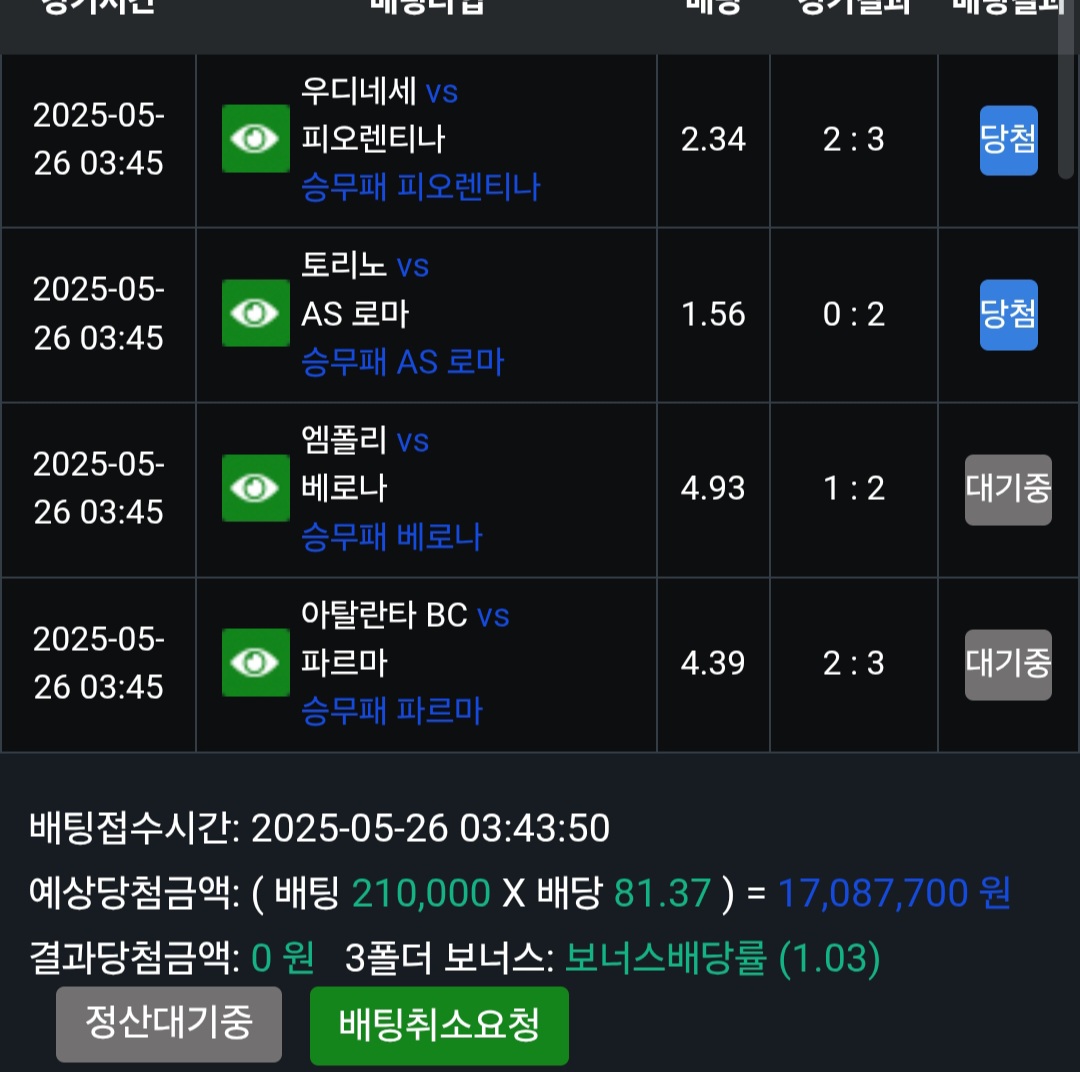Screen dimensions: 1080x1072
Task: Tap the 정산대기중 button
Action: (x=169, y=1024)
